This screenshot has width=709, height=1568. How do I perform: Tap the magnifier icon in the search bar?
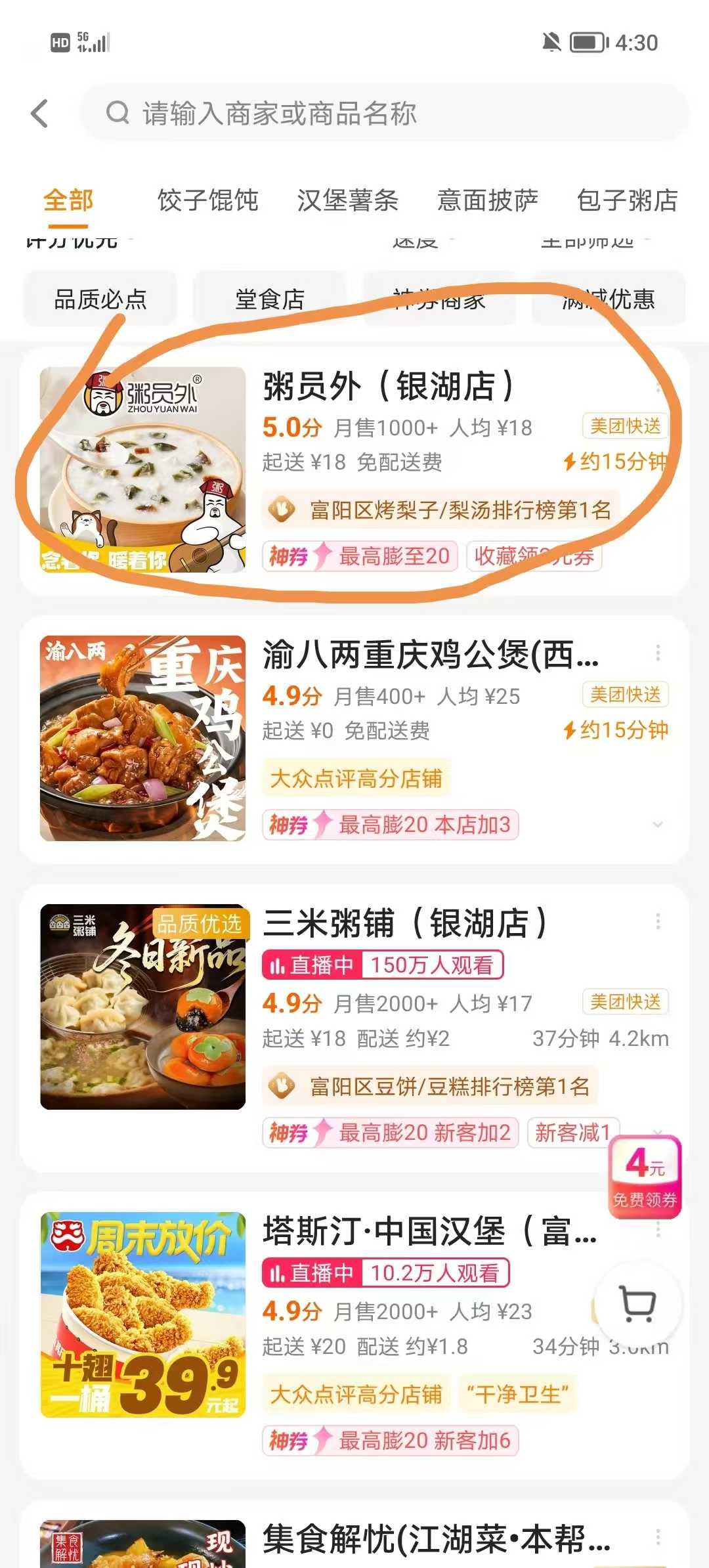118,113
